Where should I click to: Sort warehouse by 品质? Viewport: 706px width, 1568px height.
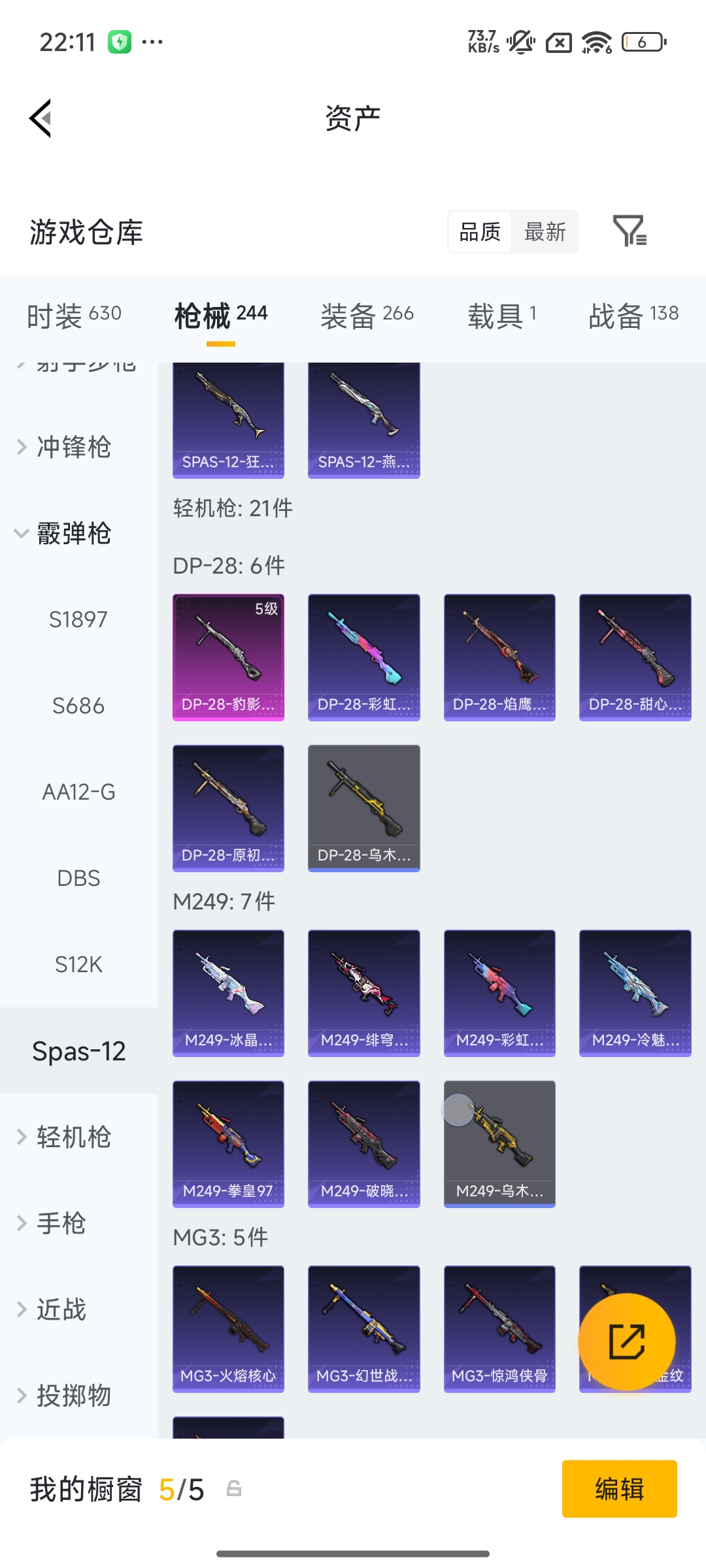[480, 231]
